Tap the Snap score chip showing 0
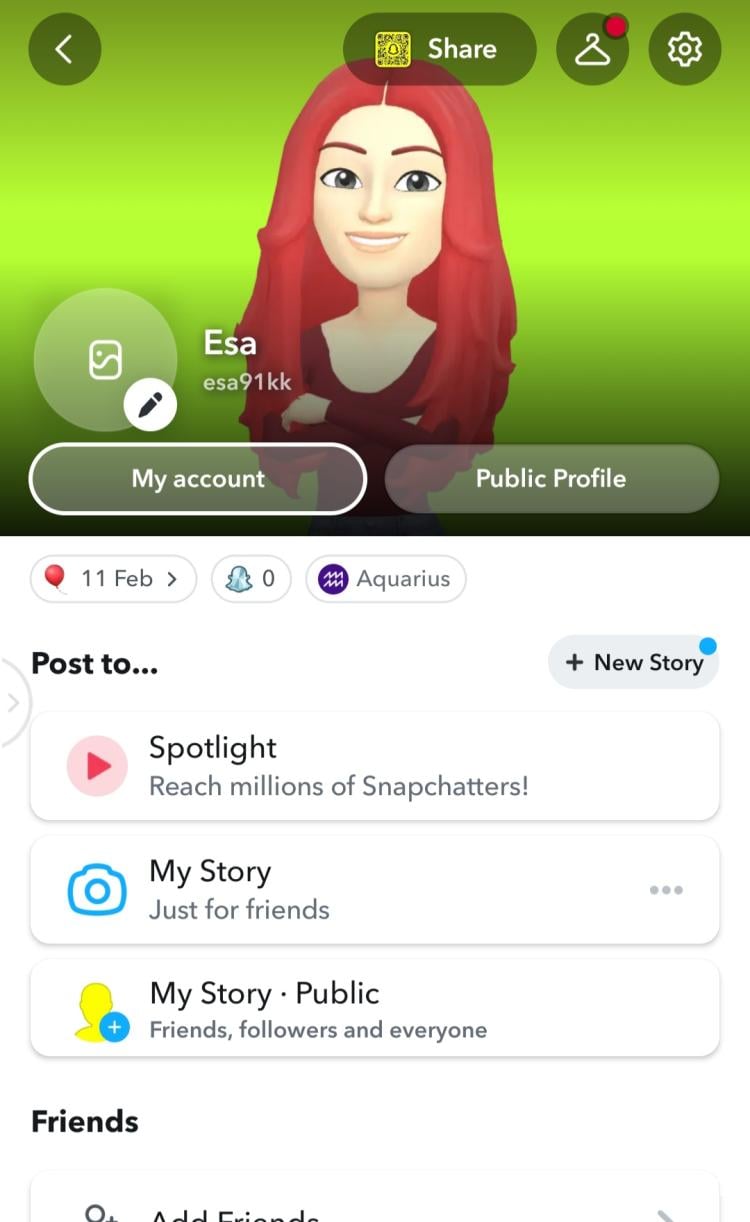The image size is (750, 1222). [251, 578]
